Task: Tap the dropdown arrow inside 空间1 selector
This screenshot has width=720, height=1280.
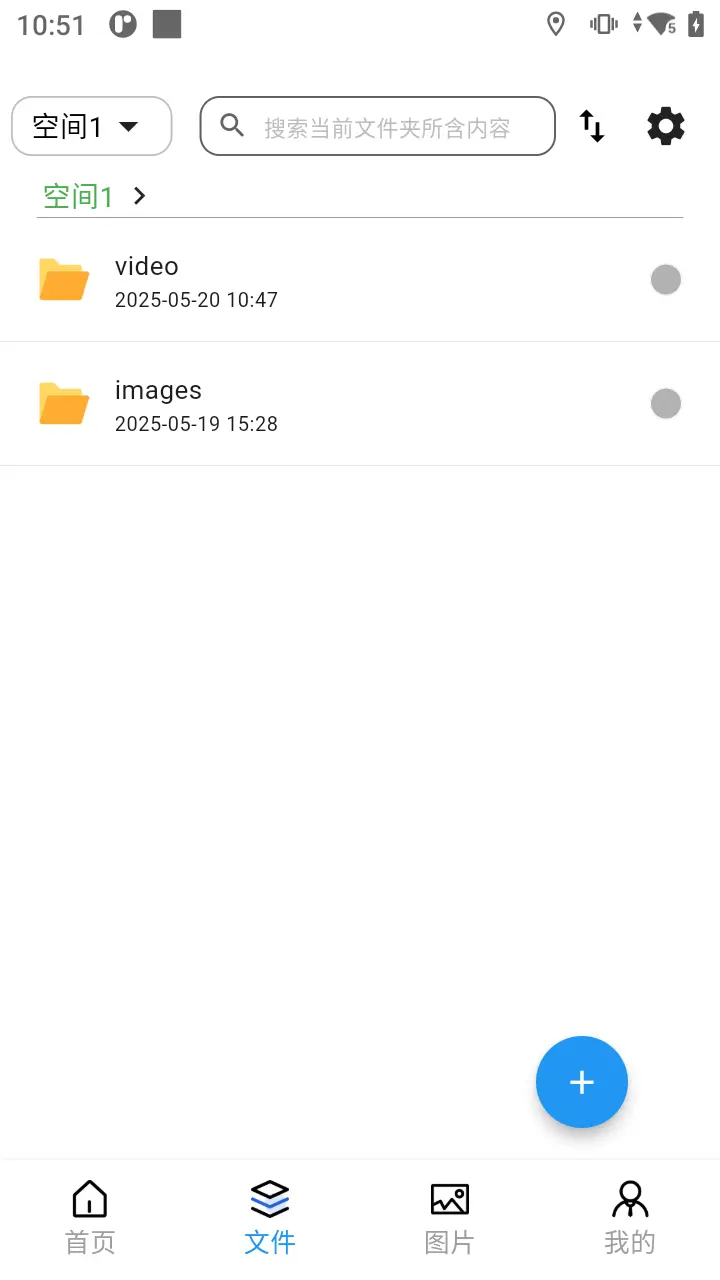Action: pos(129,127)
